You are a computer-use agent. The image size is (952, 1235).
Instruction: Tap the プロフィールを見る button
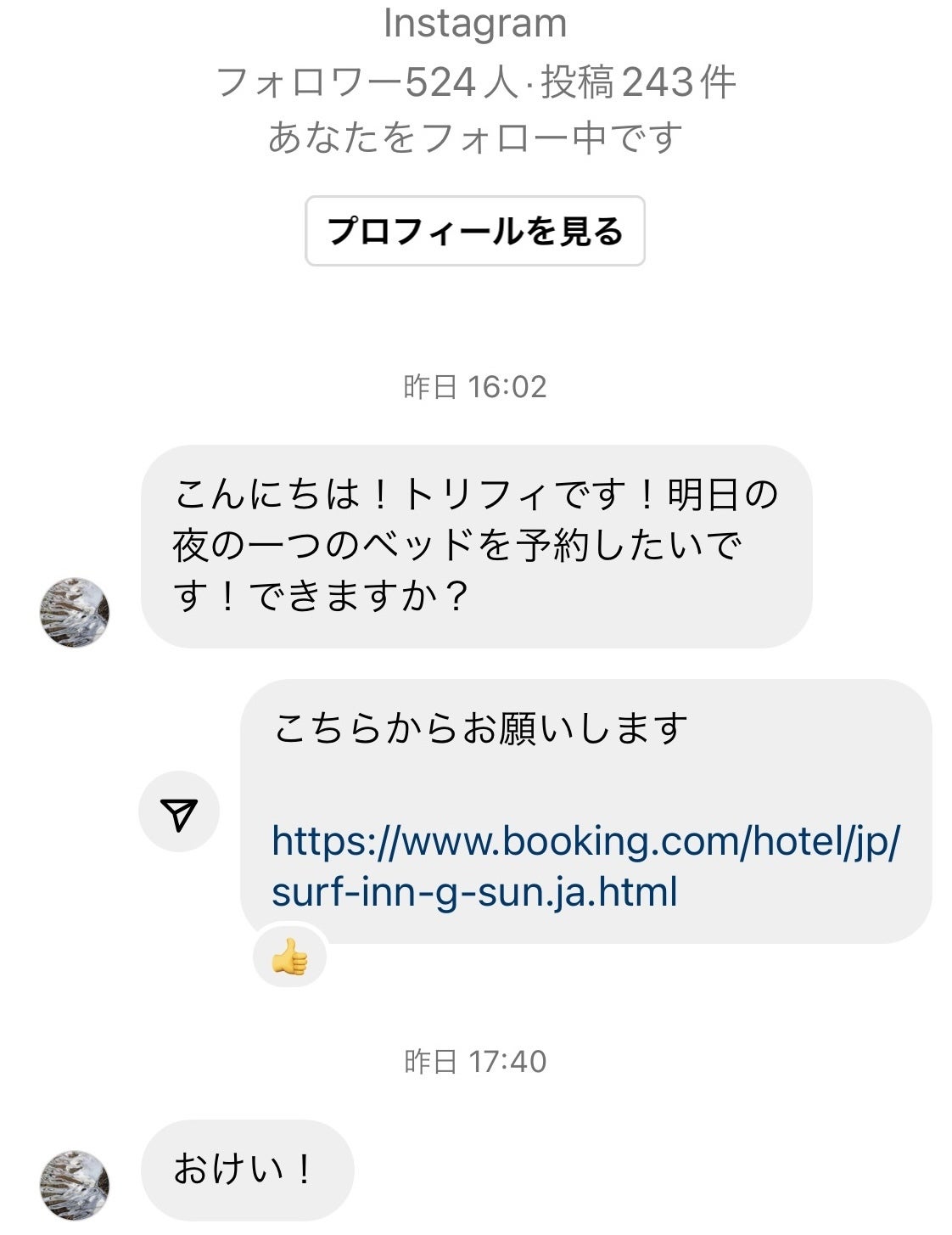(x=474, y=231)
